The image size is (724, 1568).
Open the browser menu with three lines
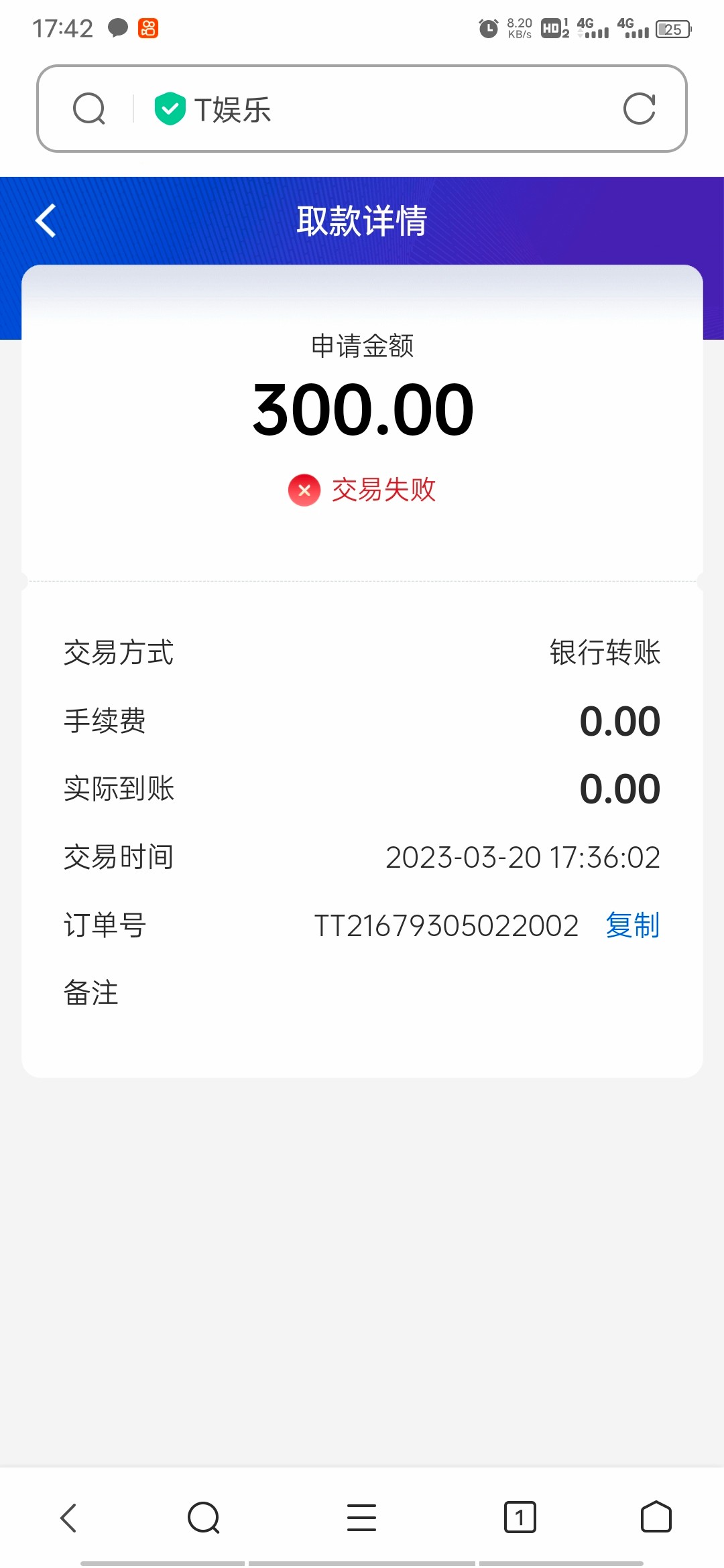tap(361, 1518)
